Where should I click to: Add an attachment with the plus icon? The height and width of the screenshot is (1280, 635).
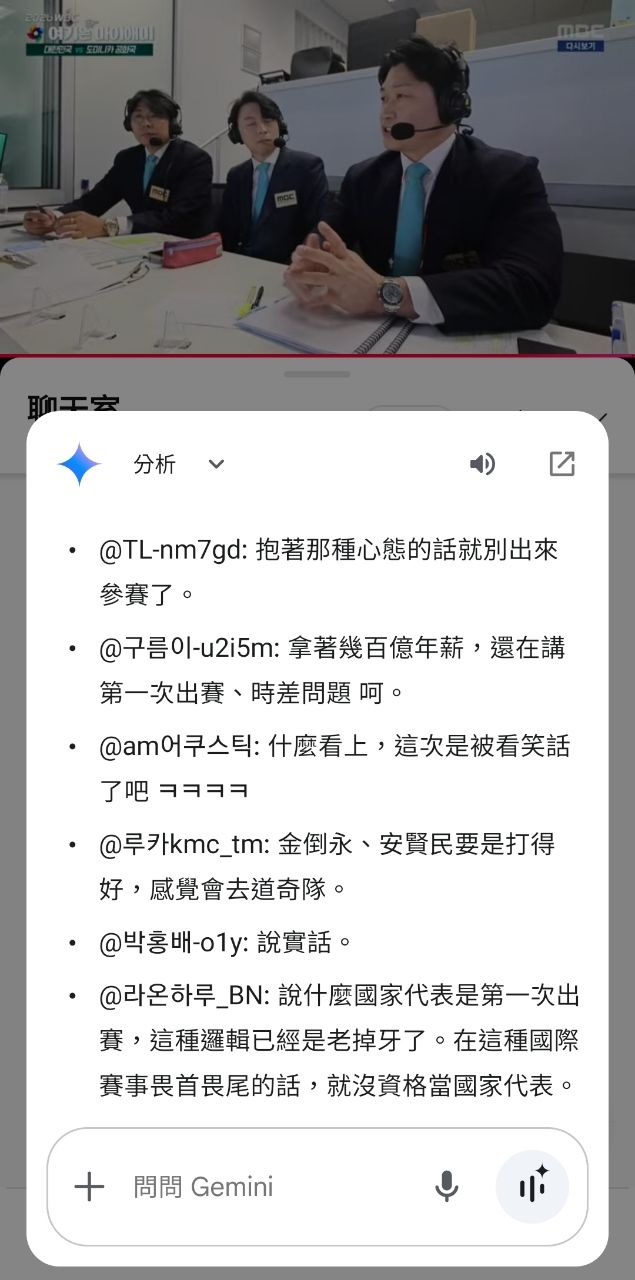(89, 1187)
